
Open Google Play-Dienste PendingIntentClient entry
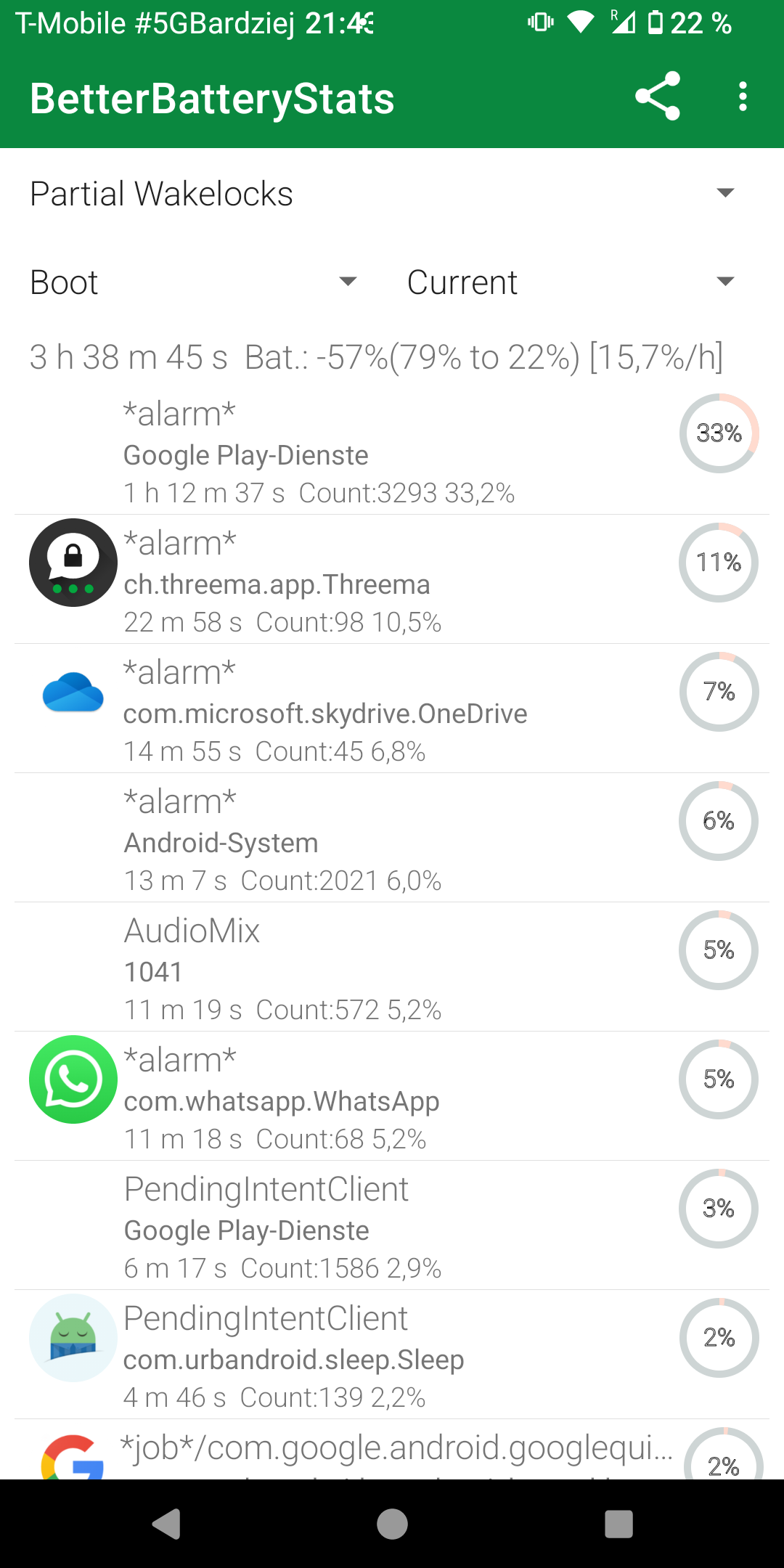click(392, 1225)
